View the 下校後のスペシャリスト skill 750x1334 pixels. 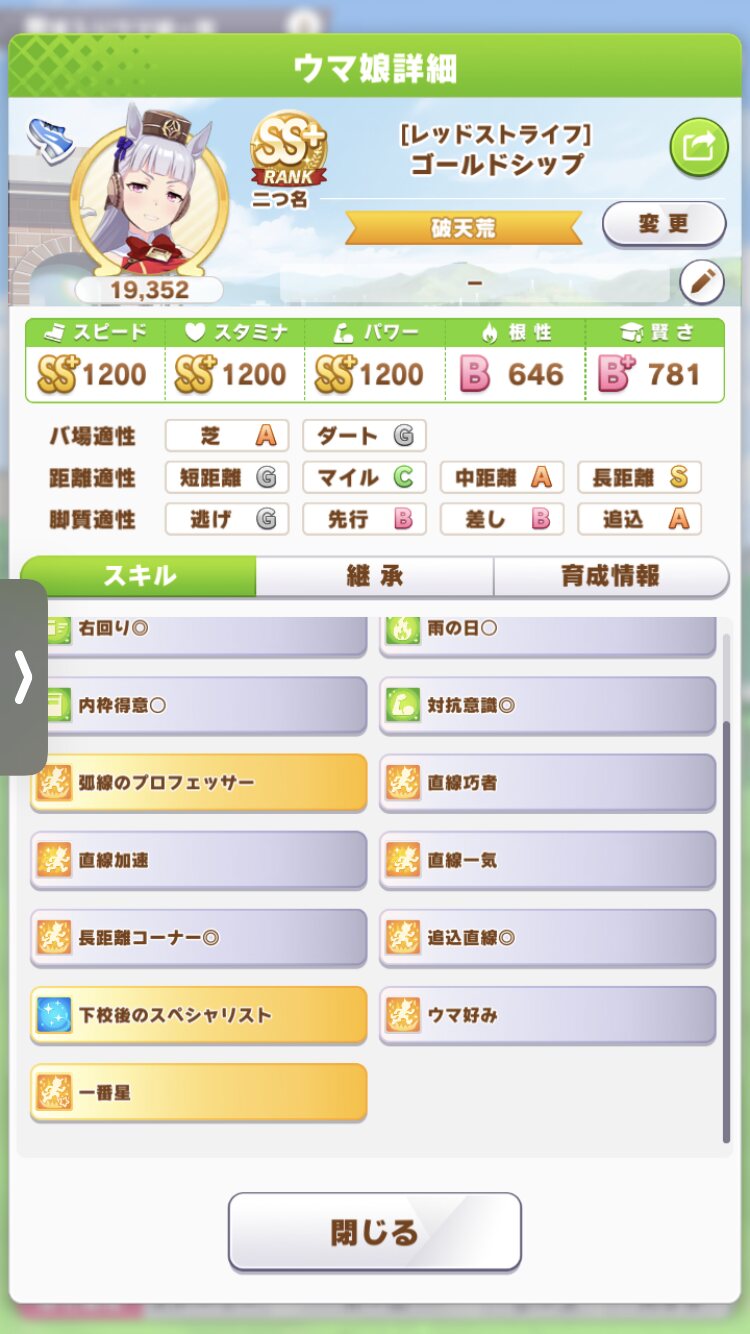[198, 1015]
